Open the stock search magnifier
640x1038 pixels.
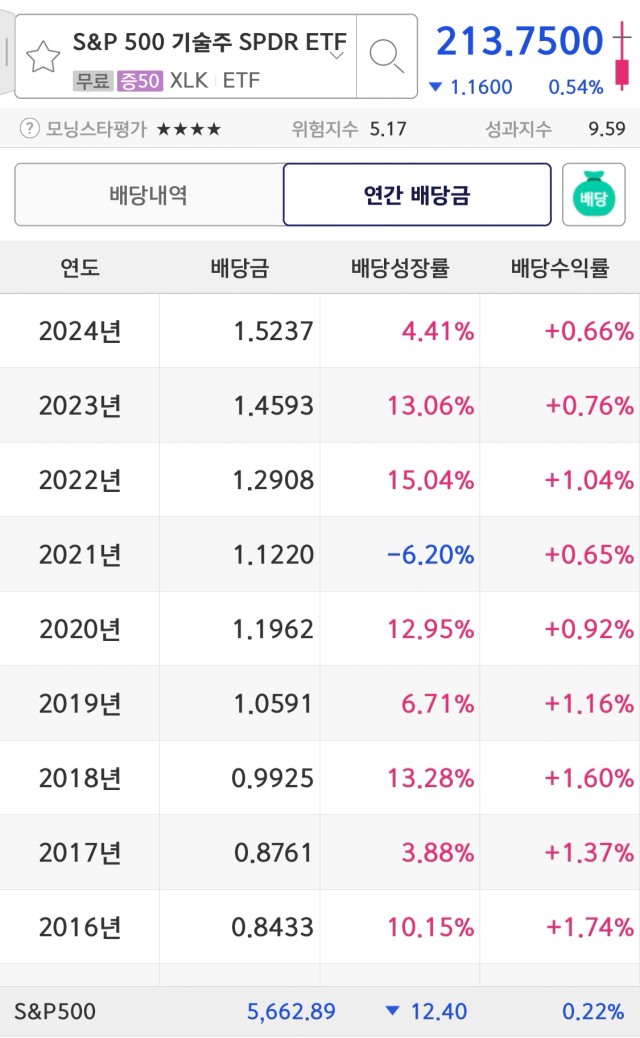click(387, 56)
